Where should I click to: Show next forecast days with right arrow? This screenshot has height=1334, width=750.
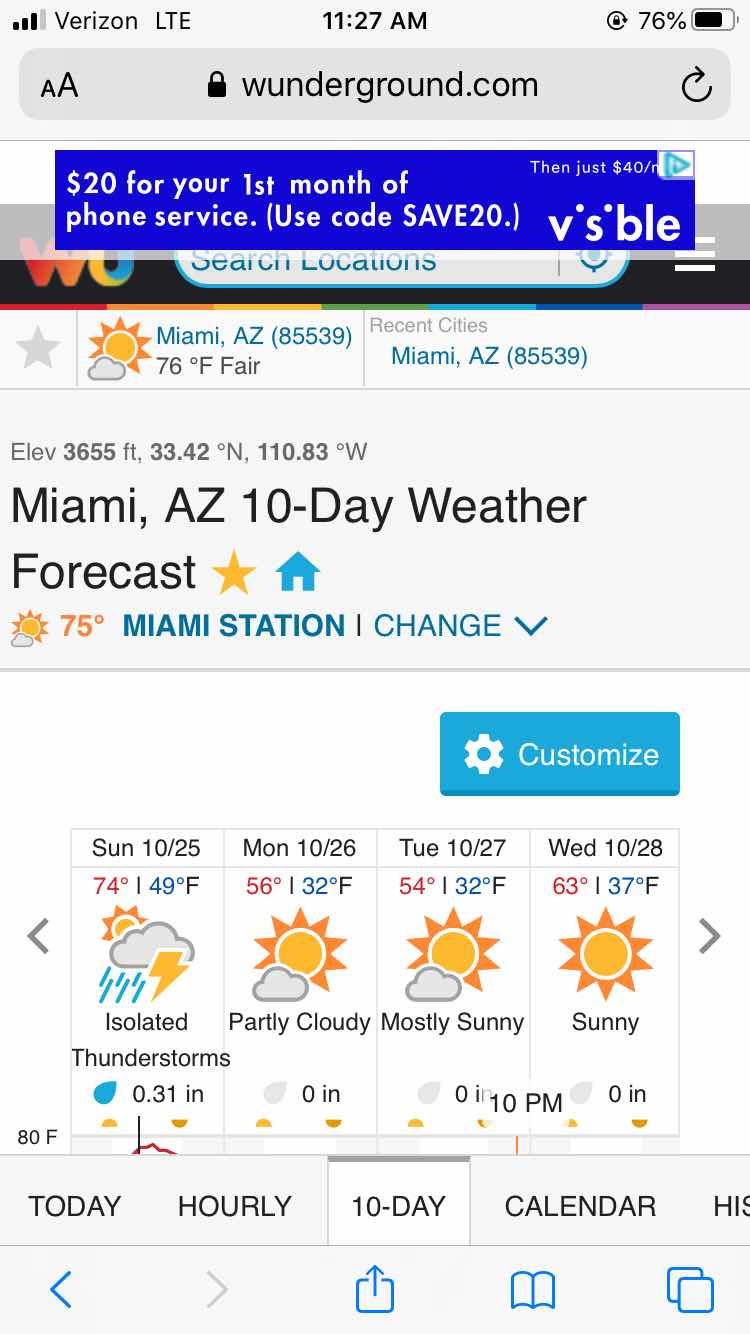click(x=709, y=937)
